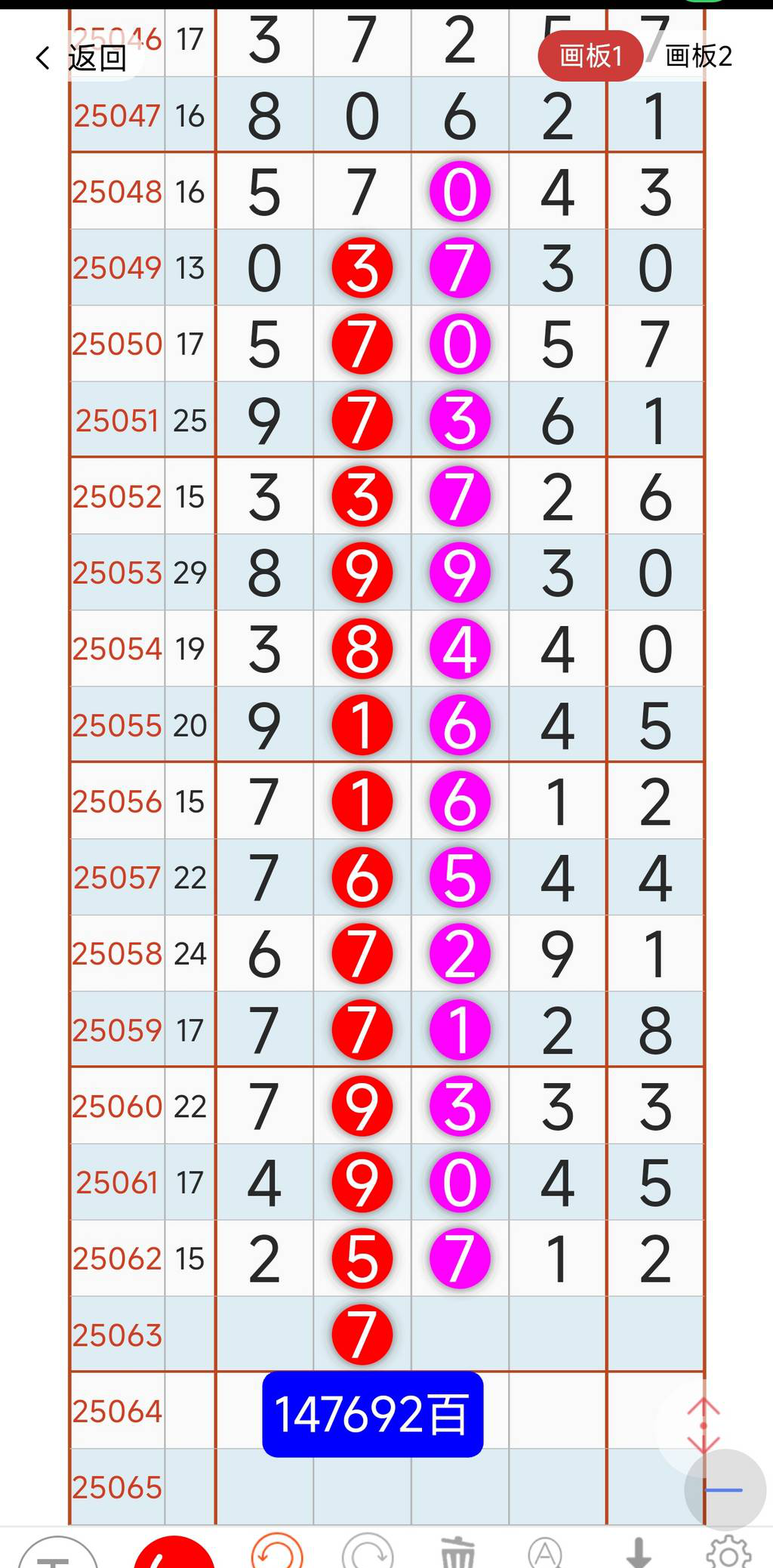Tap the floating up-down arrows button
This screenshot has height=1568, width=773.
click(703, 1426)
